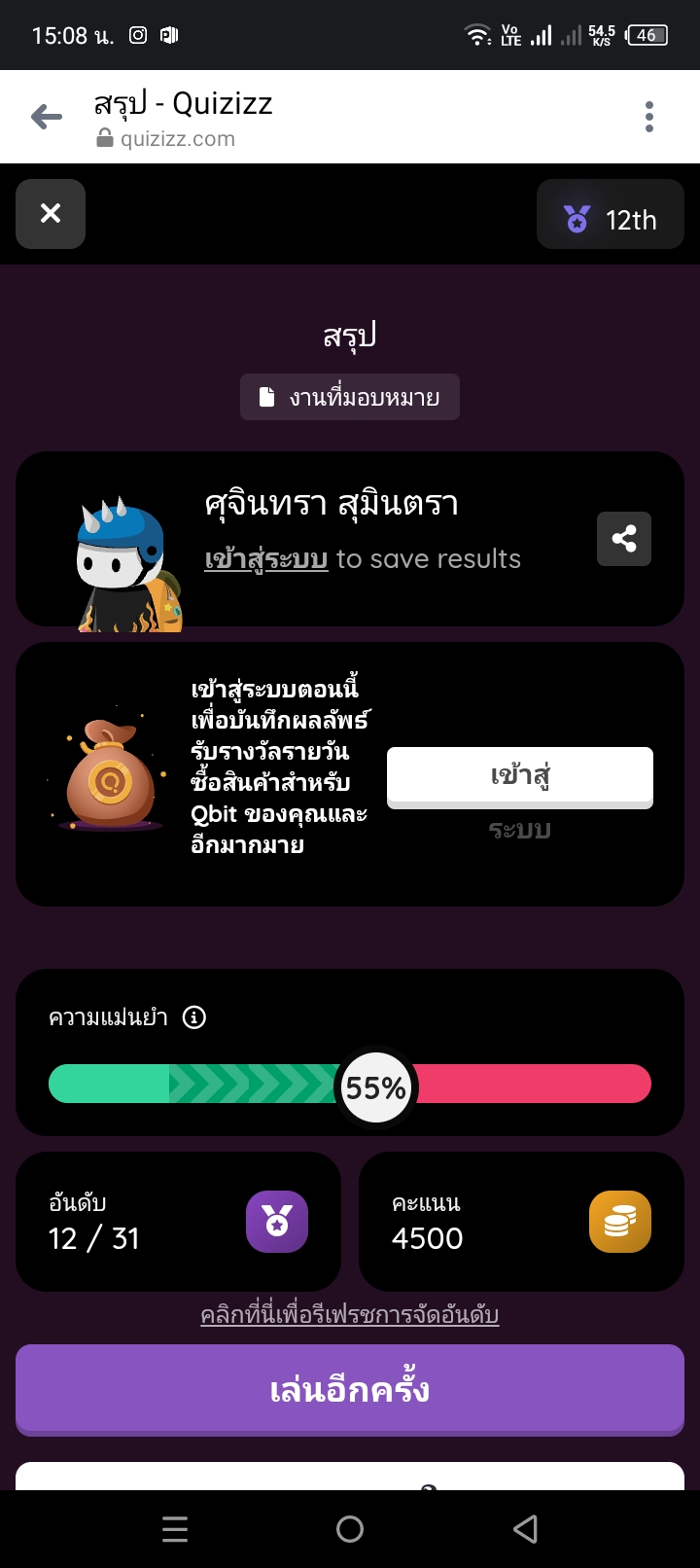The height and width of the screenshot is (1568, 700).
Task: Open recent apps from the navigation bar
Action: pyautogui.click(x=175, y=1530)
